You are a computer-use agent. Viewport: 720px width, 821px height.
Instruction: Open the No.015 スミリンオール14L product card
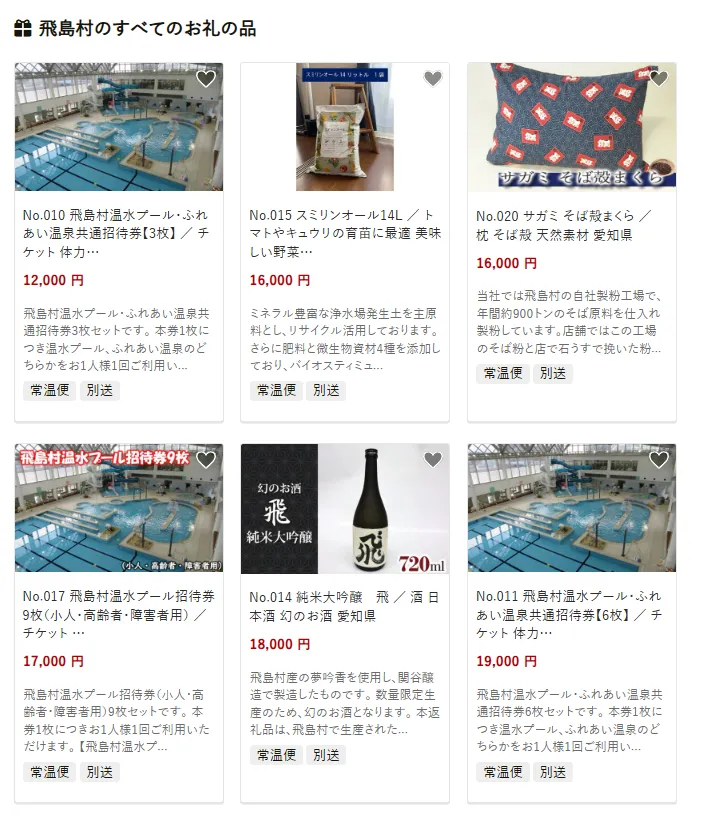344,234
